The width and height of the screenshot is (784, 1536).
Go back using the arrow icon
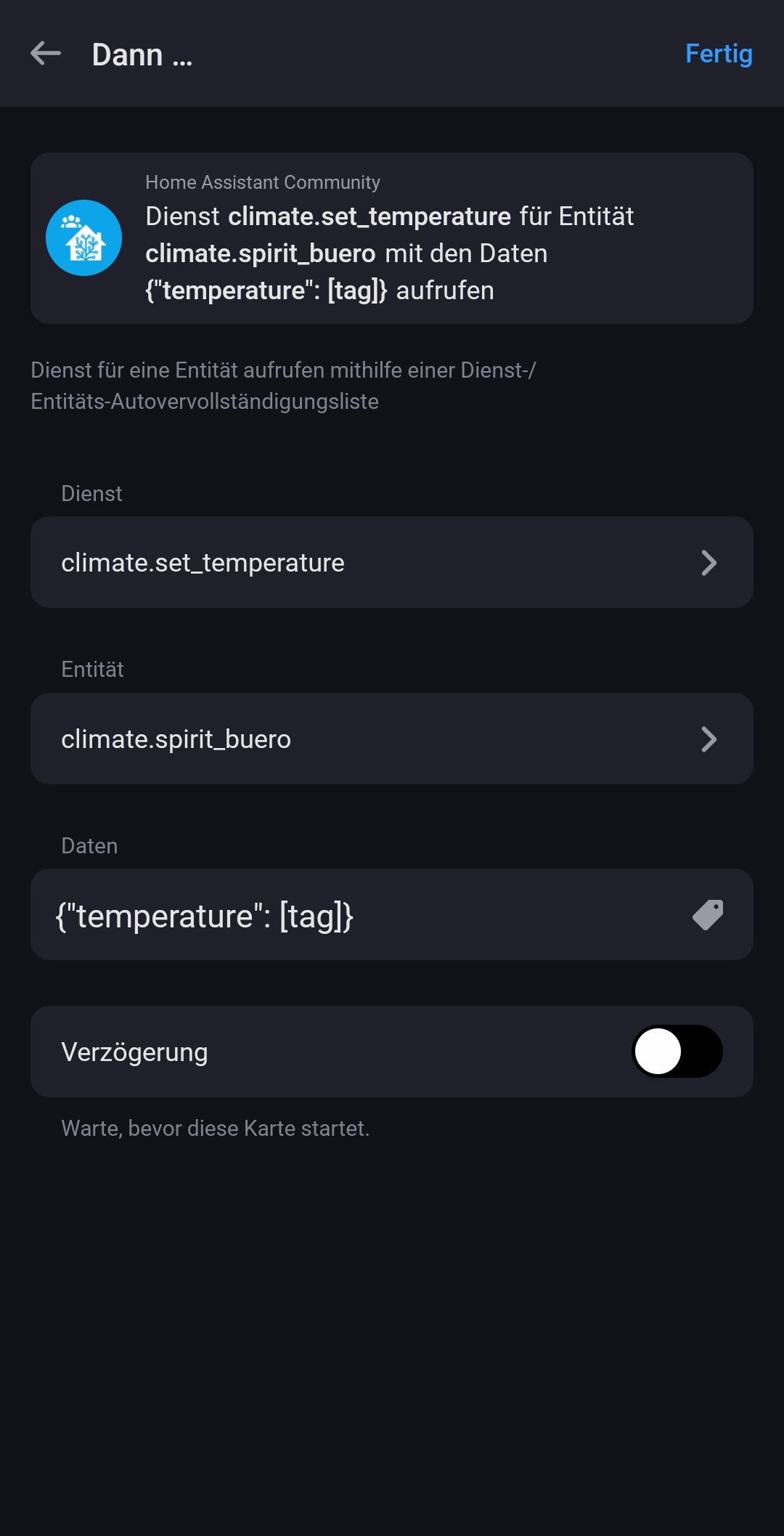pos(46,54)
